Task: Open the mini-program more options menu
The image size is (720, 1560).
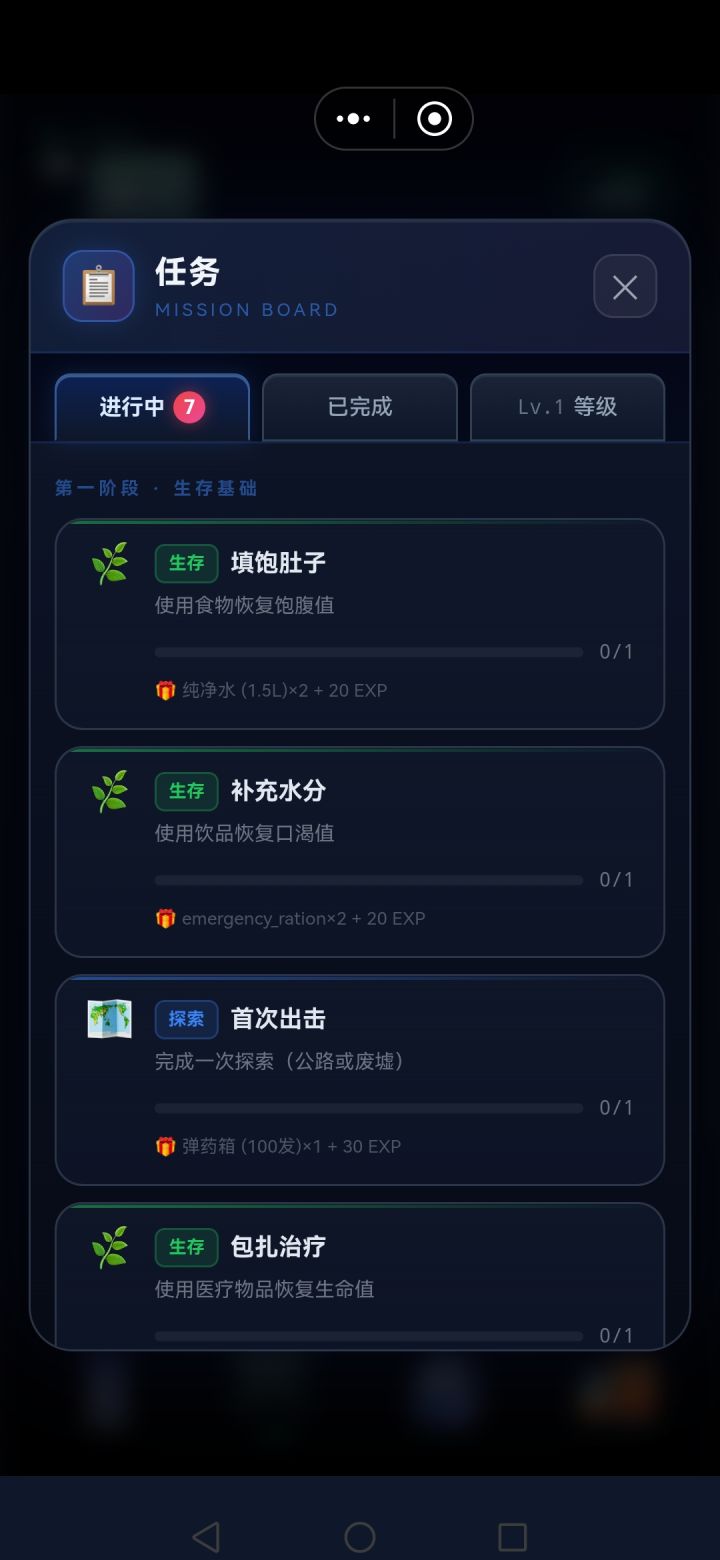Action: point(353,118)
